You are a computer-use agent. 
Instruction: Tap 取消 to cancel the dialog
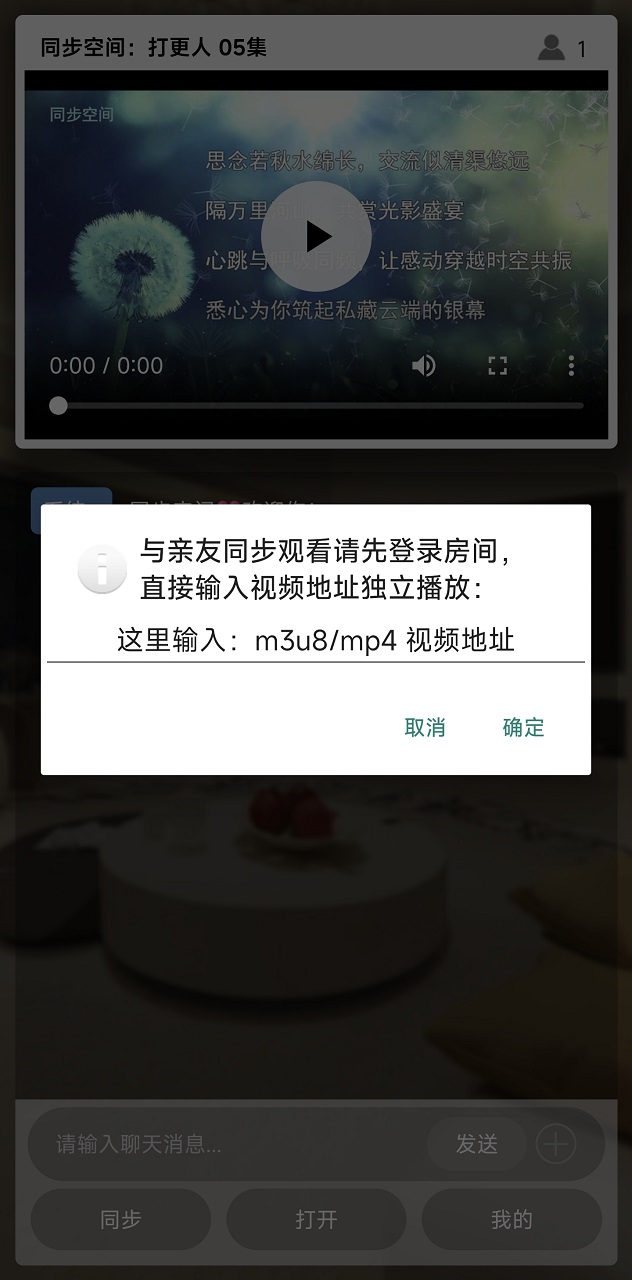click(x=425, y=727)
